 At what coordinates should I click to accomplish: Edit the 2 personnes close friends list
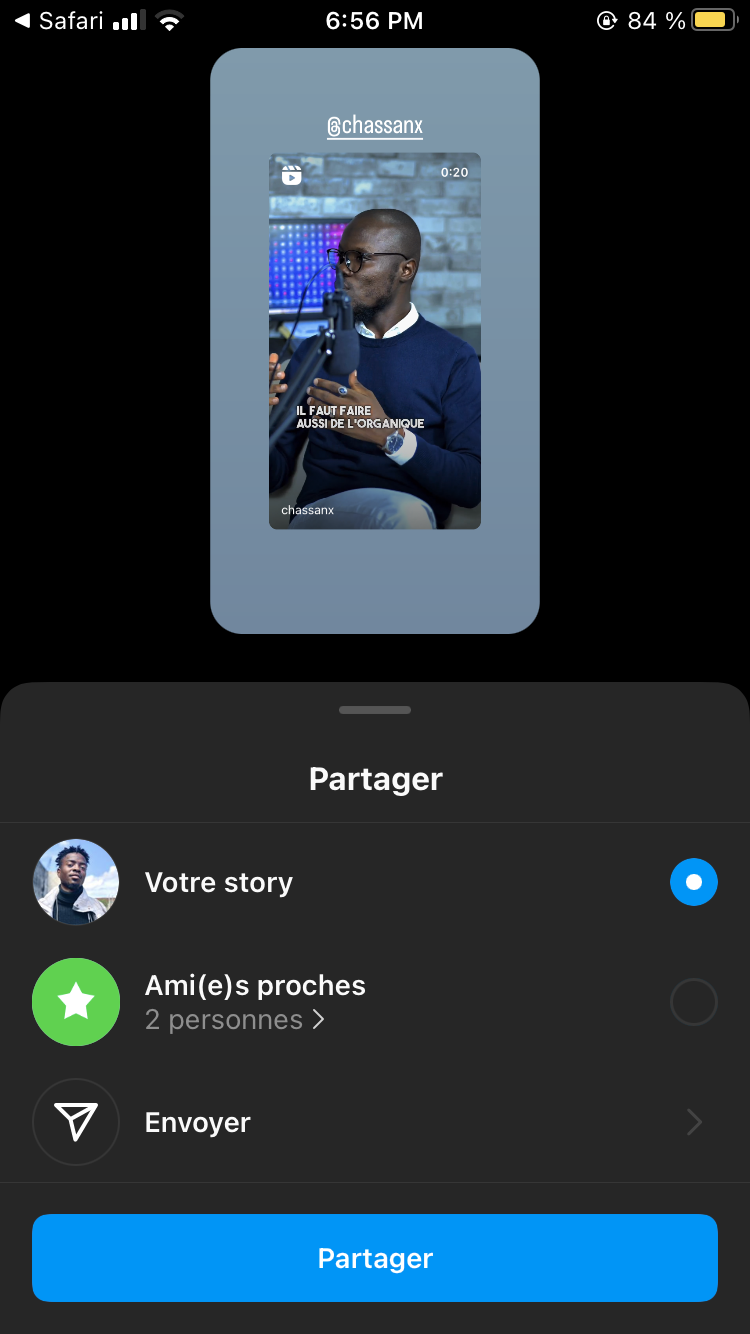point(235,1020)
